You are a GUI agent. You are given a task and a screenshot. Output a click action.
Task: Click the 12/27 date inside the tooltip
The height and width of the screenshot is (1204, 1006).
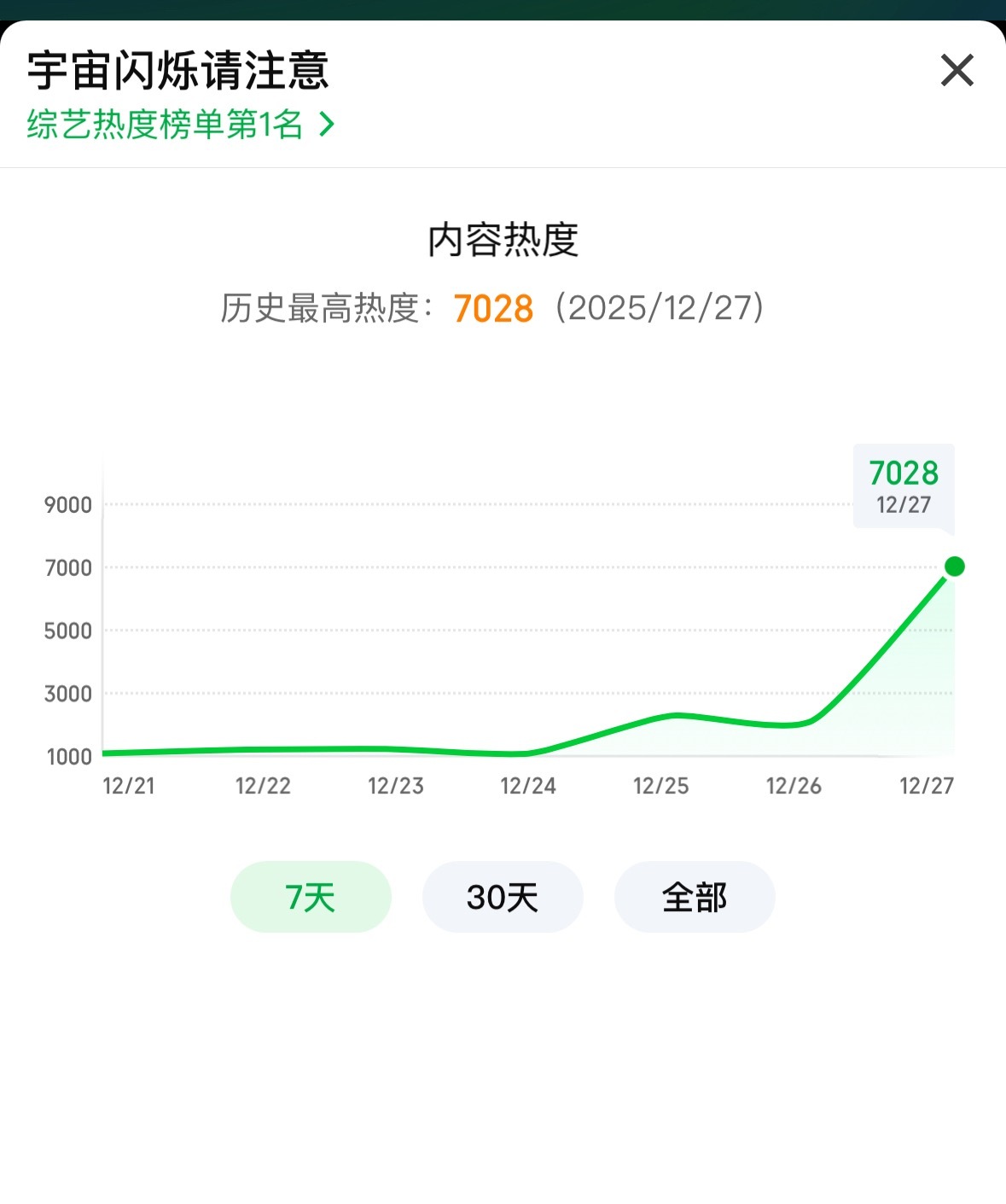click(904, 503)
